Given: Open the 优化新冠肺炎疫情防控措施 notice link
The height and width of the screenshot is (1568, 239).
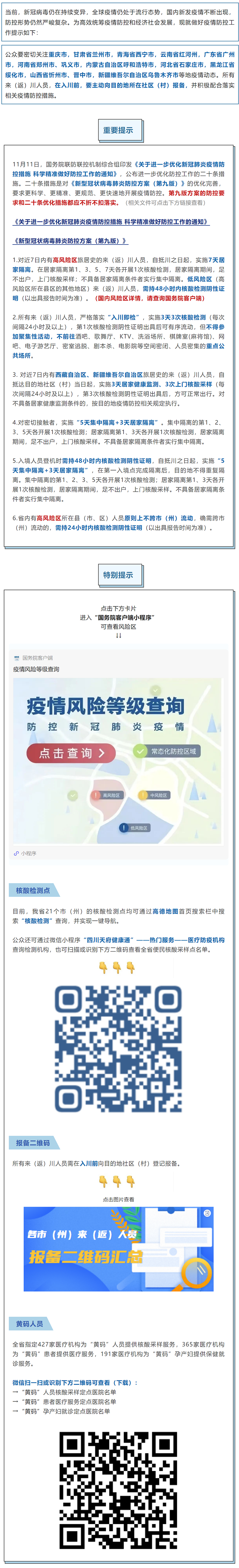Looking at the screenshot, I should tap(111, 222).
